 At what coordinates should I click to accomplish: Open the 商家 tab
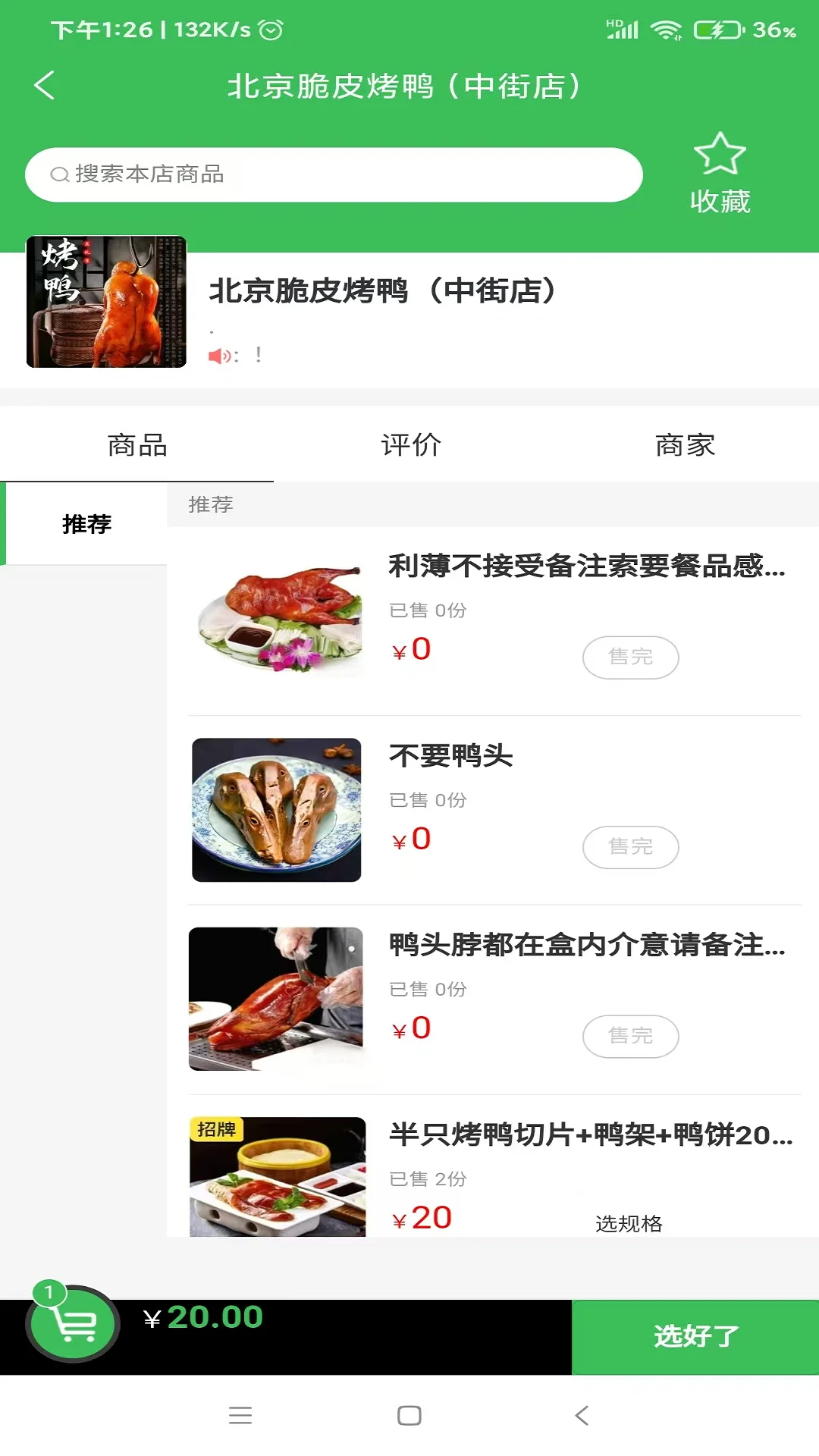(x=686, y=445)
